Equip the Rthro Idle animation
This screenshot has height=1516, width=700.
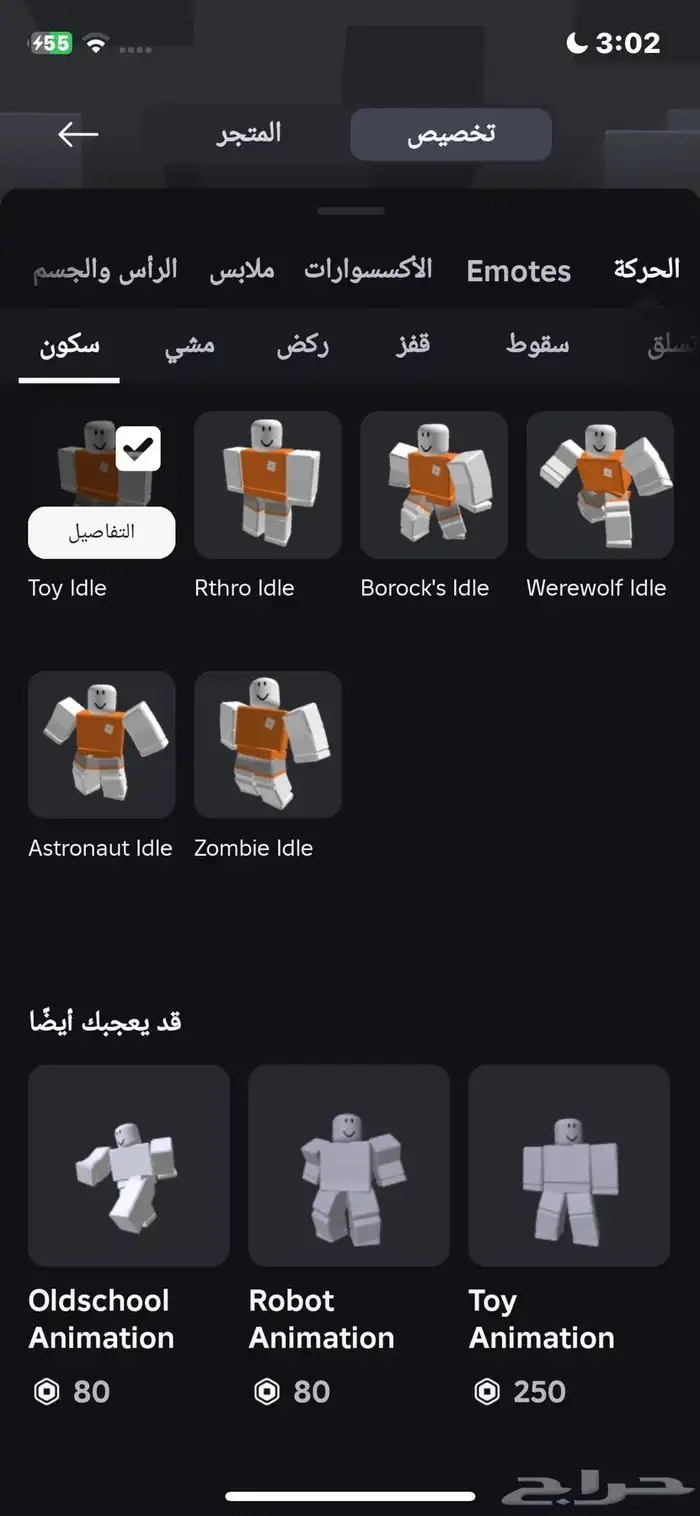tap(268, 485)
